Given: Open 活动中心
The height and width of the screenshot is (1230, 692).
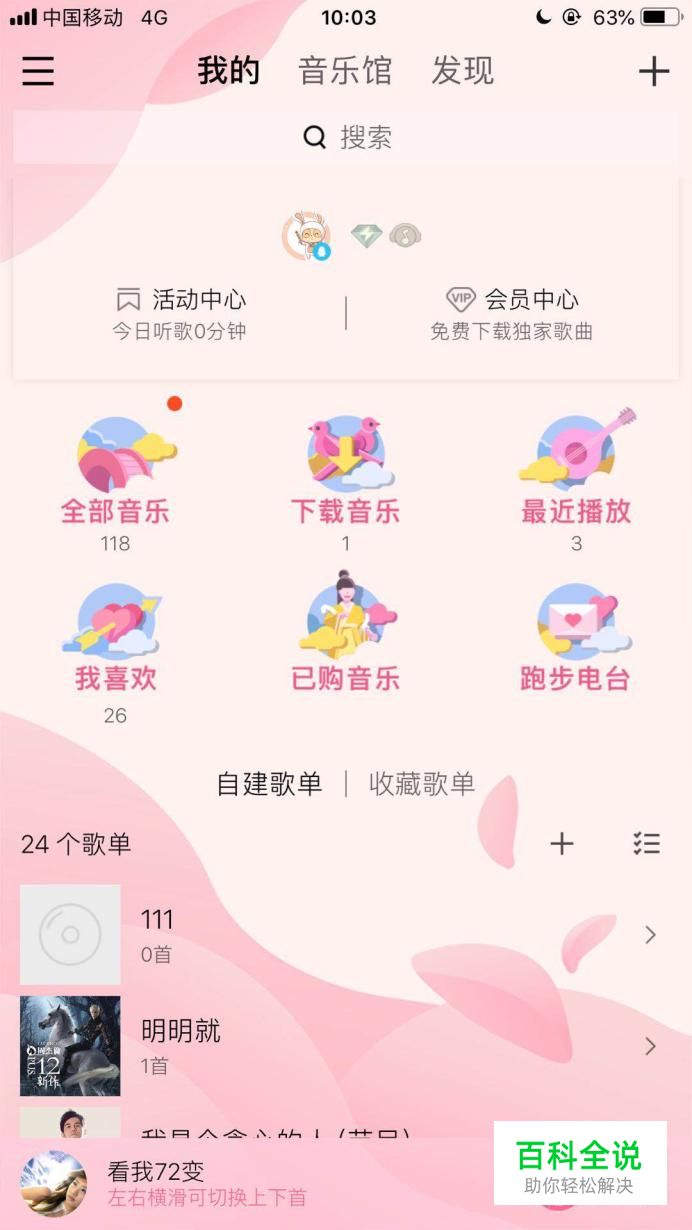Looking at the screenshot, I should (180, 312).
